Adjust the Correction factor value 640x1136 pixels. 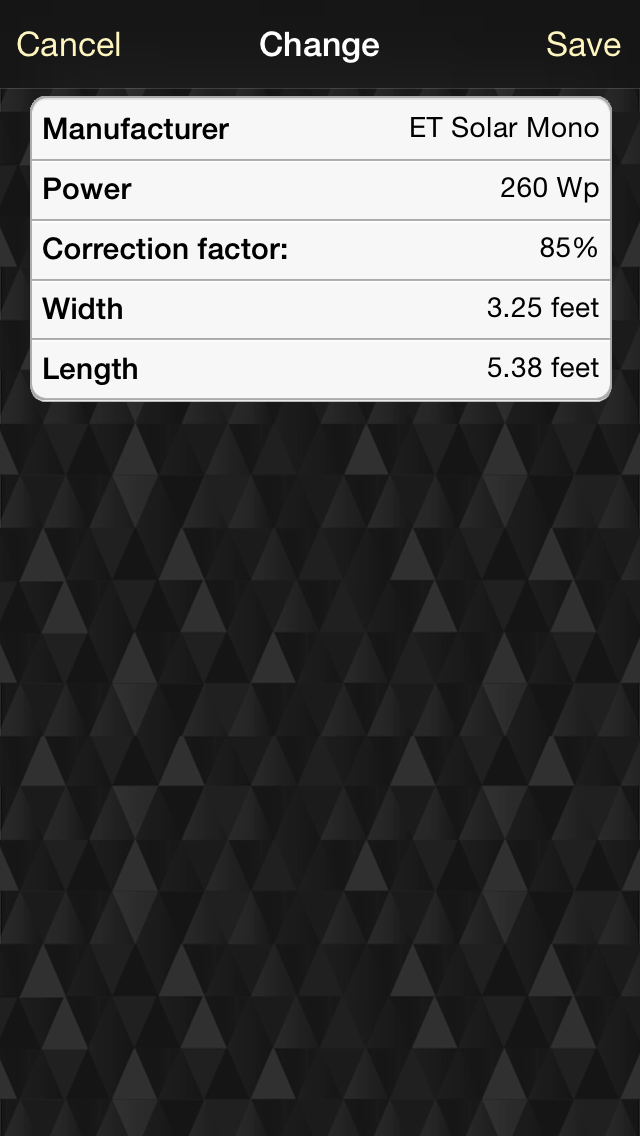[x=320, y=249]
